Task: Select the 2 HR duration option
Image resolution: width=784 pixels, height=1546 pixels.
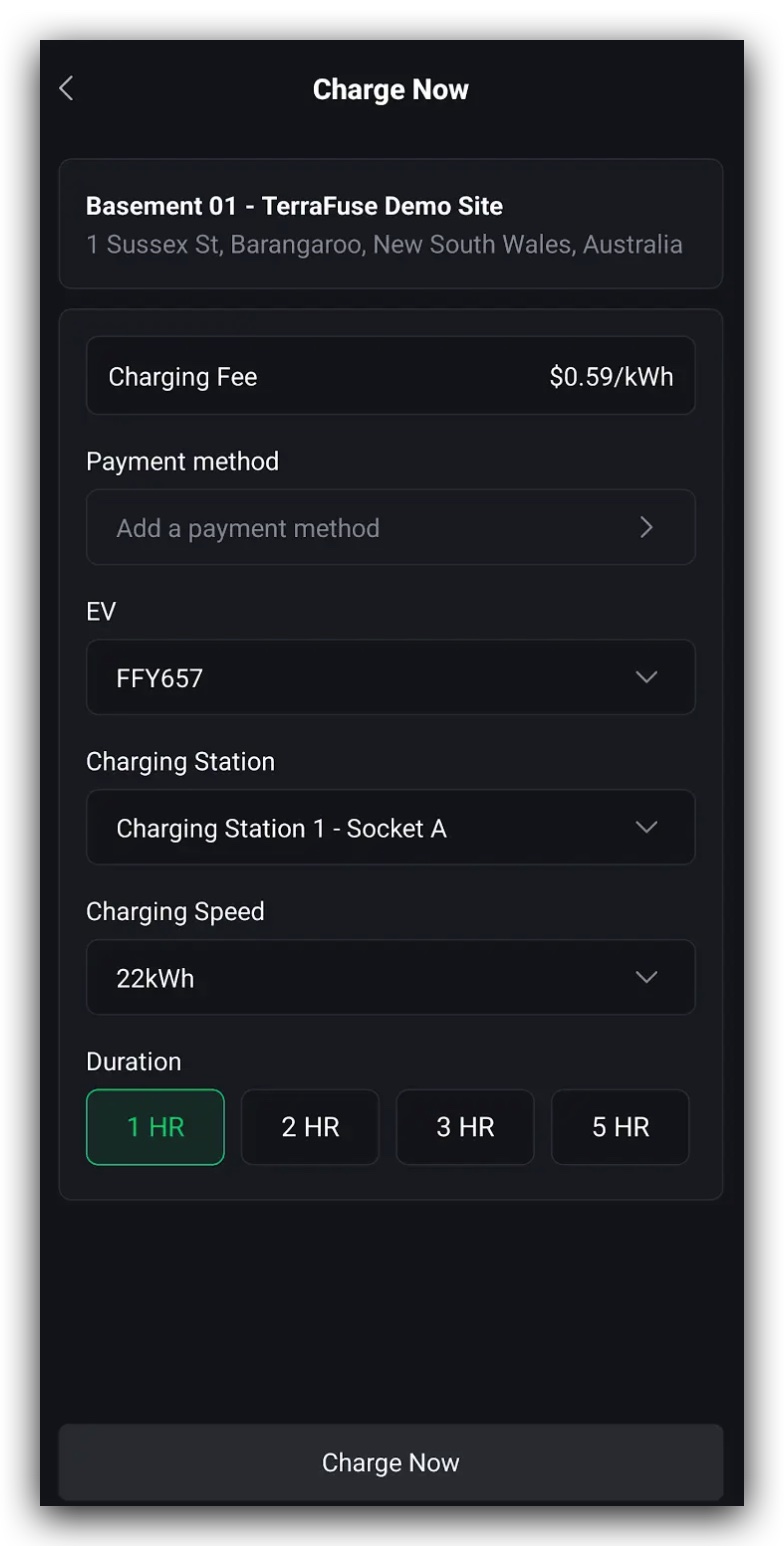Action: tap(310, 1127)
